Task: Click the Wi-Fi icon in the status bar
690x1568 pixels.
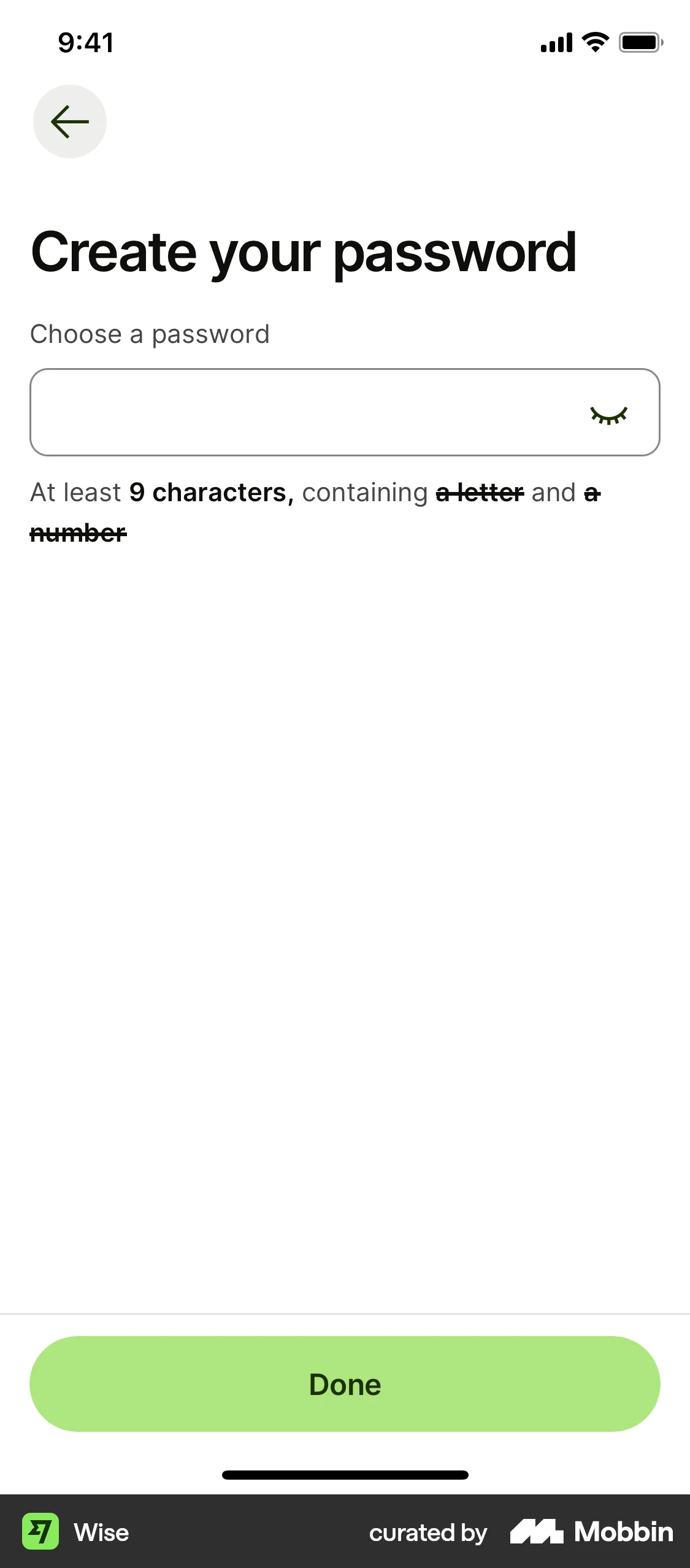Action: (592, 42)
